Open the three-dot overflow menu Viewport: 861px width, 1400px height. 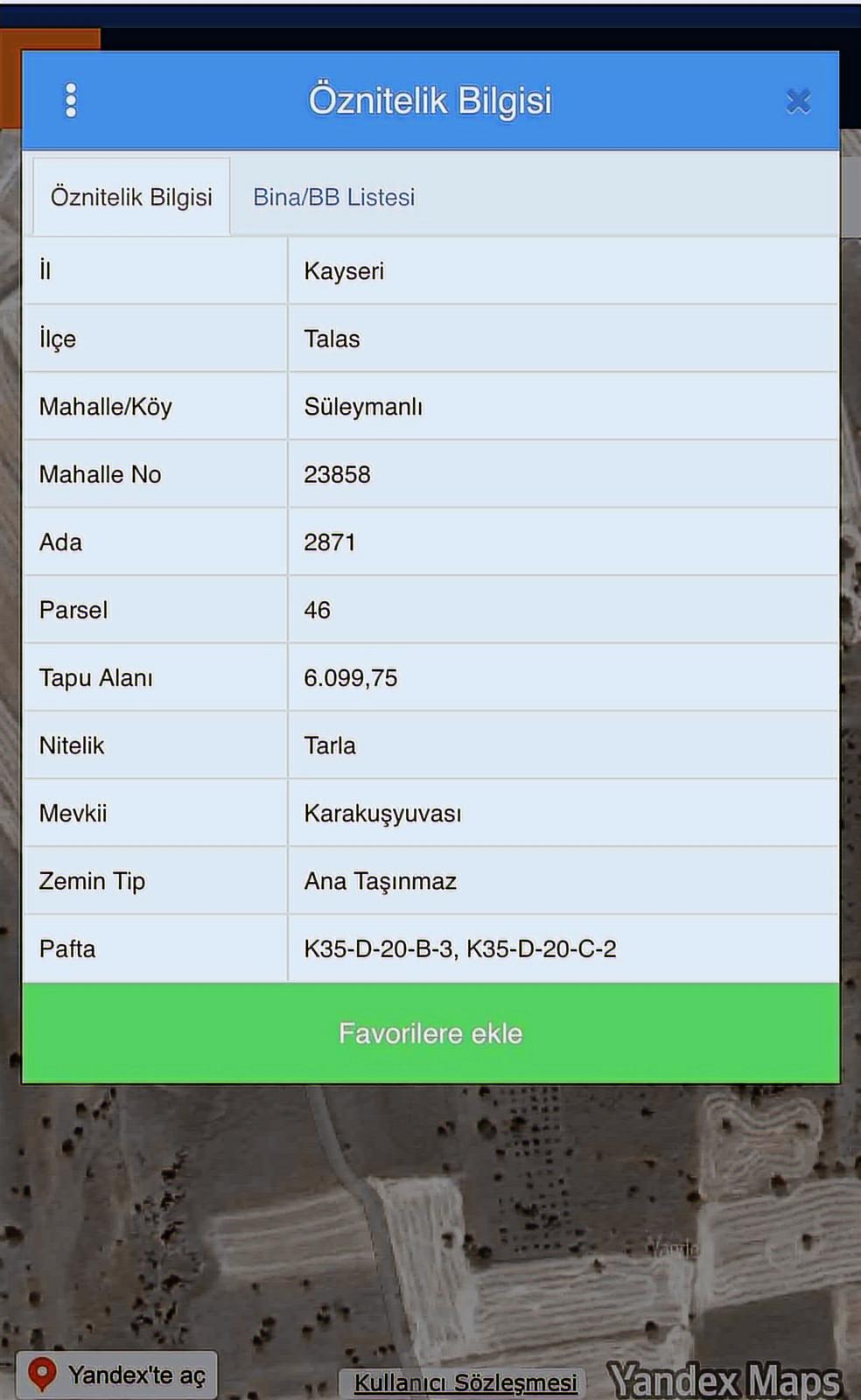(x=71, y=101)
